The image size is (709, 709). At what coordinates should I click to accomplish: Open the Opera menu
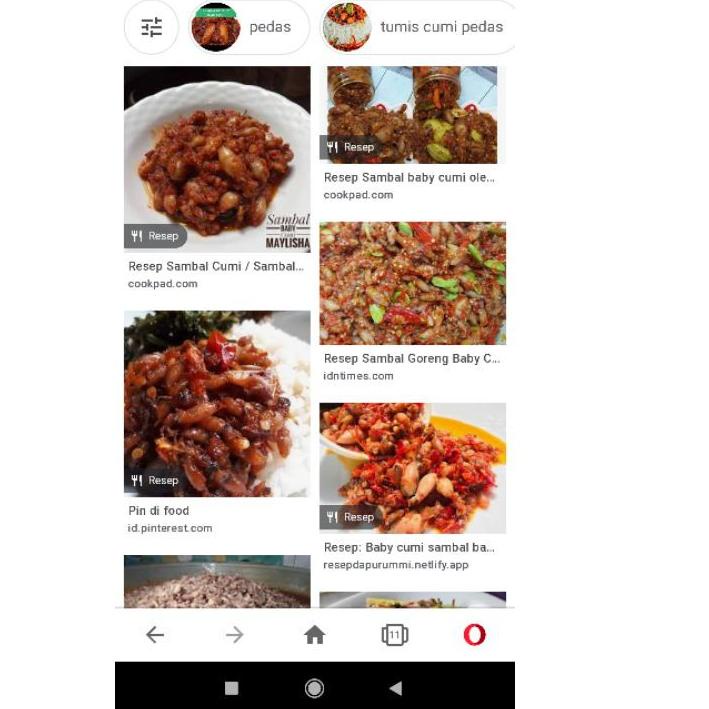(474, 635)
